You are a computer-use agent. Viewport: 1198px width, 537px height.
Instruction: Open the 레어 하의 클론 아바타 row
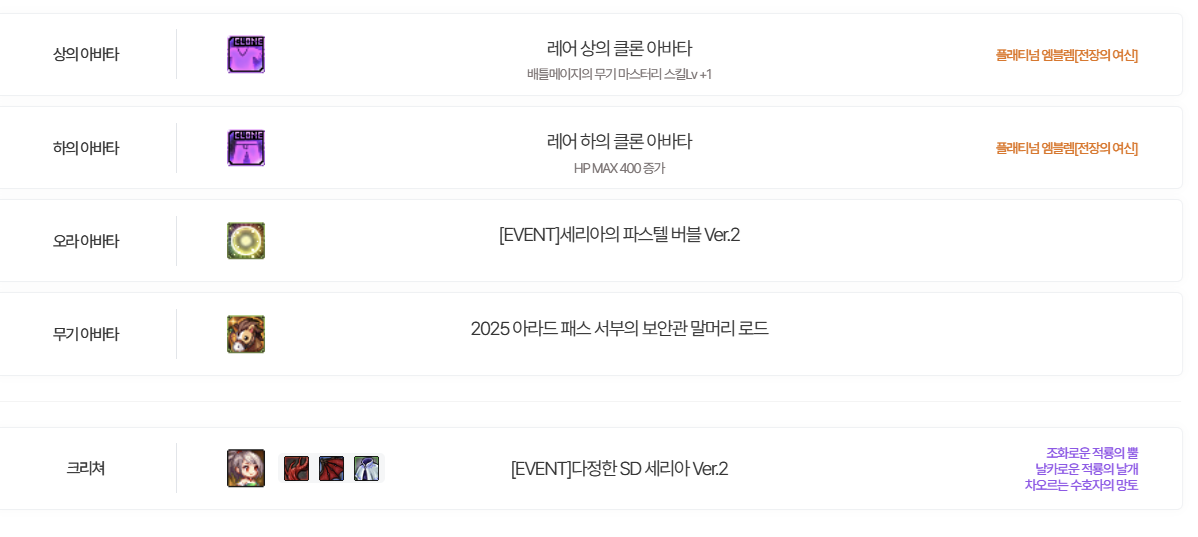tap(619, 141)
